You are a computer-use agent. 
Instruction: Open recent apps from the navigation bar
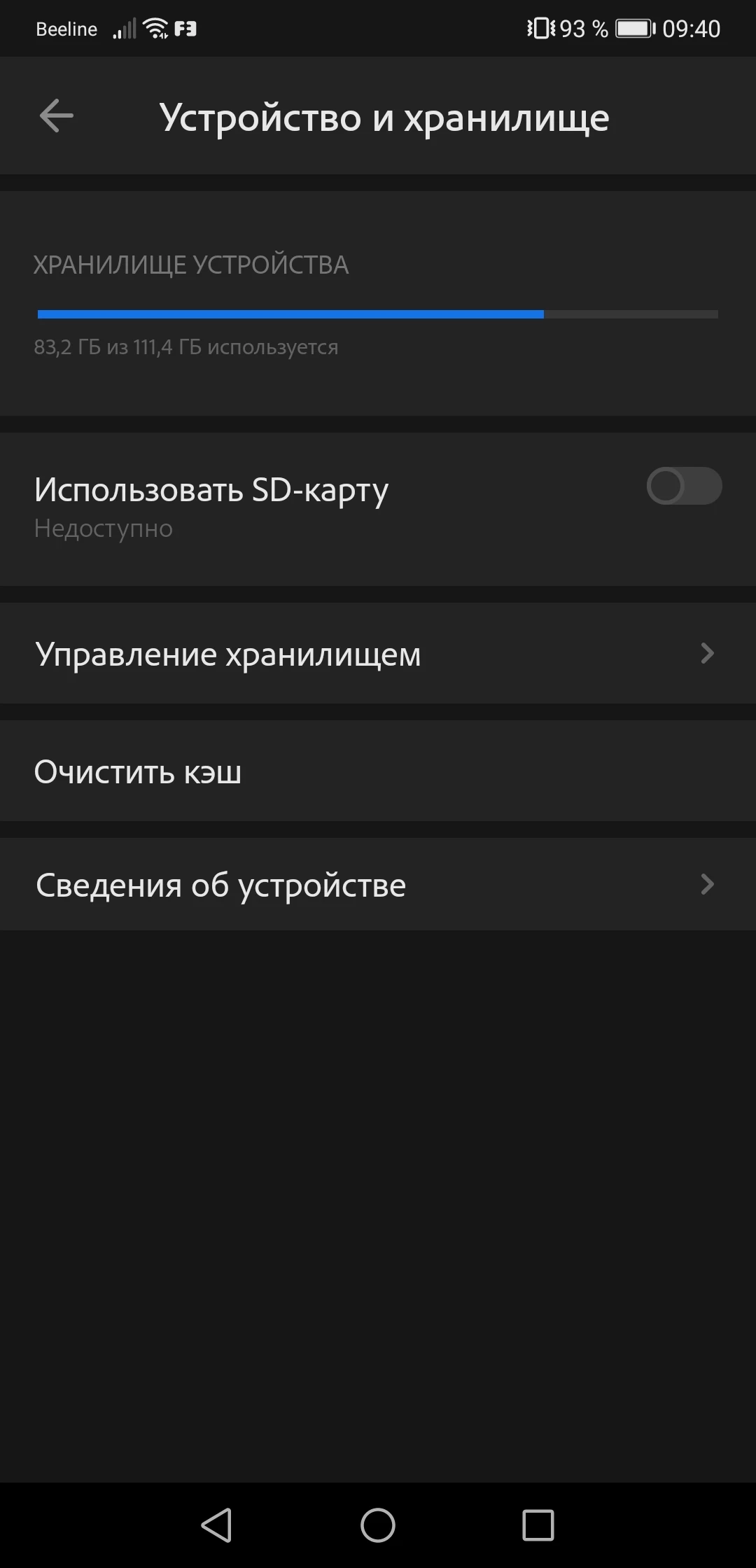tap(538, 1525)
